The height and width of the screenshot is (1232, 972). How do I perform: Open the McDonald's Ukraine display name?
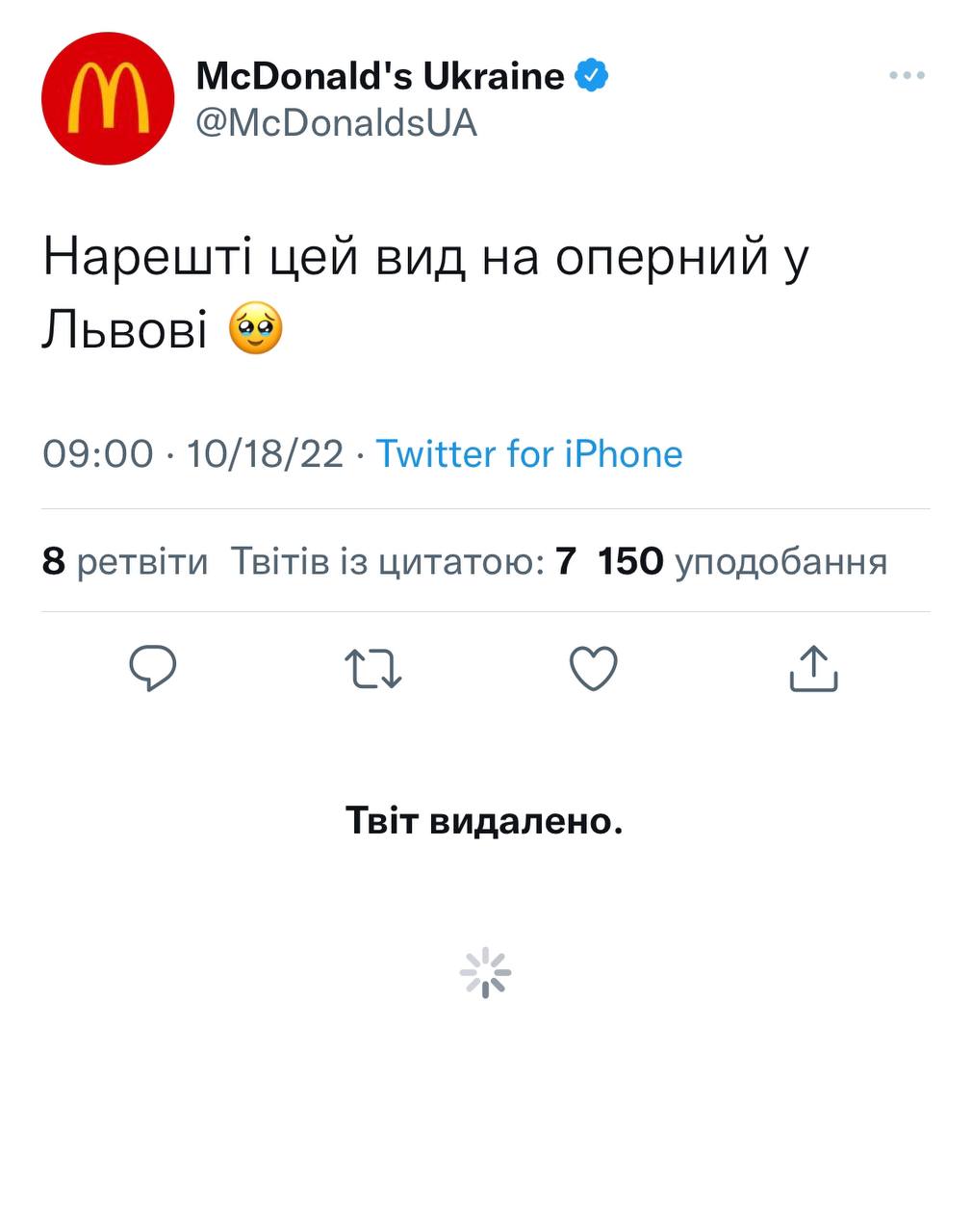pos(377,73)
